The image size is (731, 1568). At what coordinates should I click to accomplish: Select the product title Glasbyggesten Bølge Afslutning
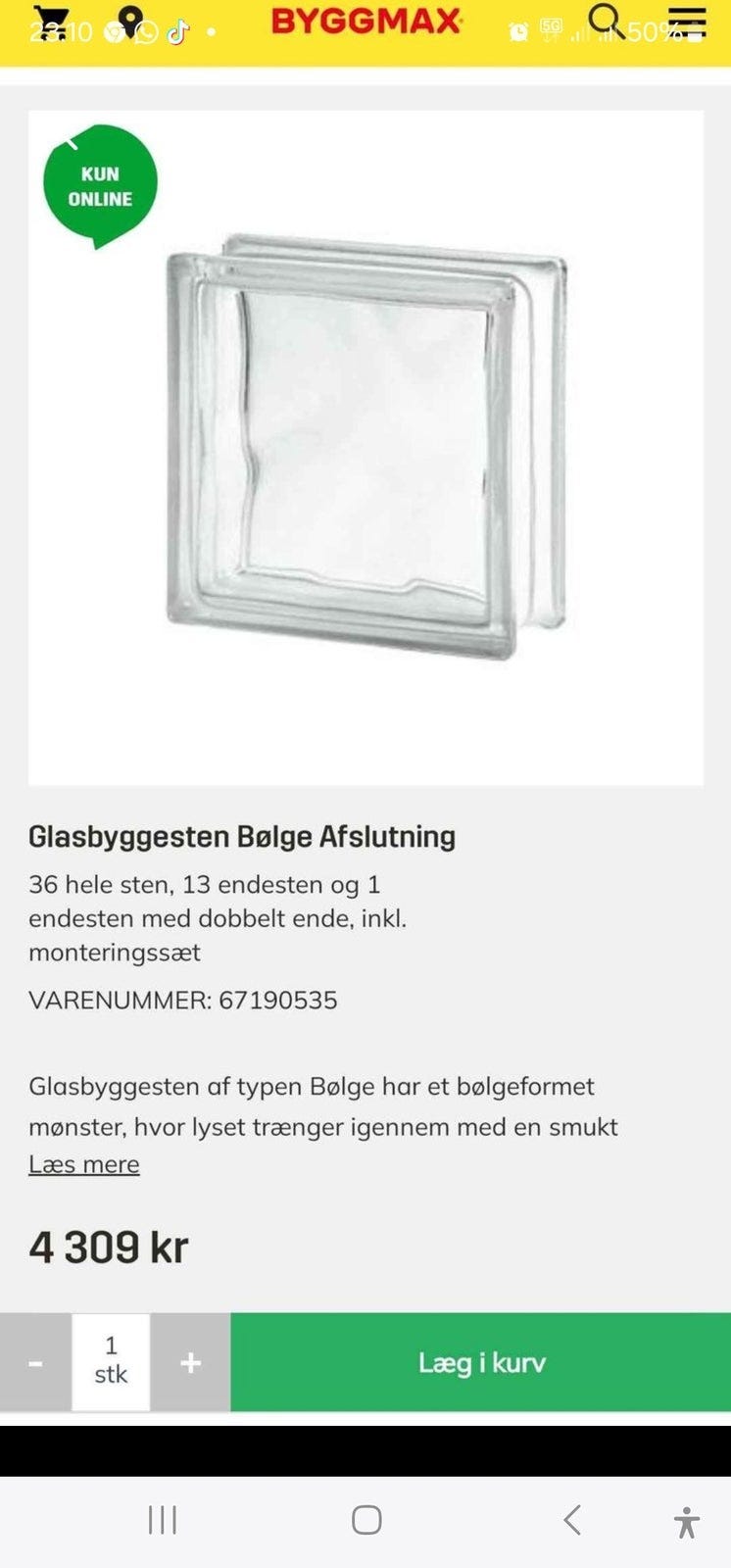[x=243, y=836]
